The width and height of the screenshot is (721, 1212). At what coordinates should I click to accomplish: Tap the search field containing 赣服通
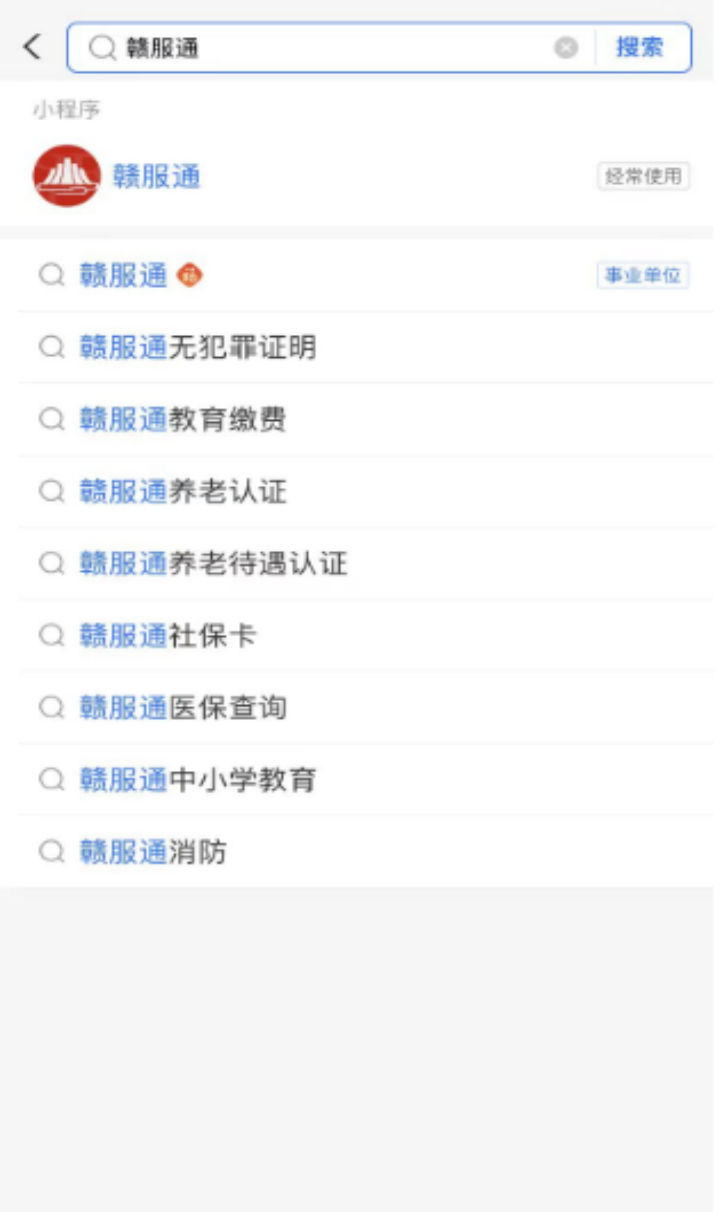point(330,48)
